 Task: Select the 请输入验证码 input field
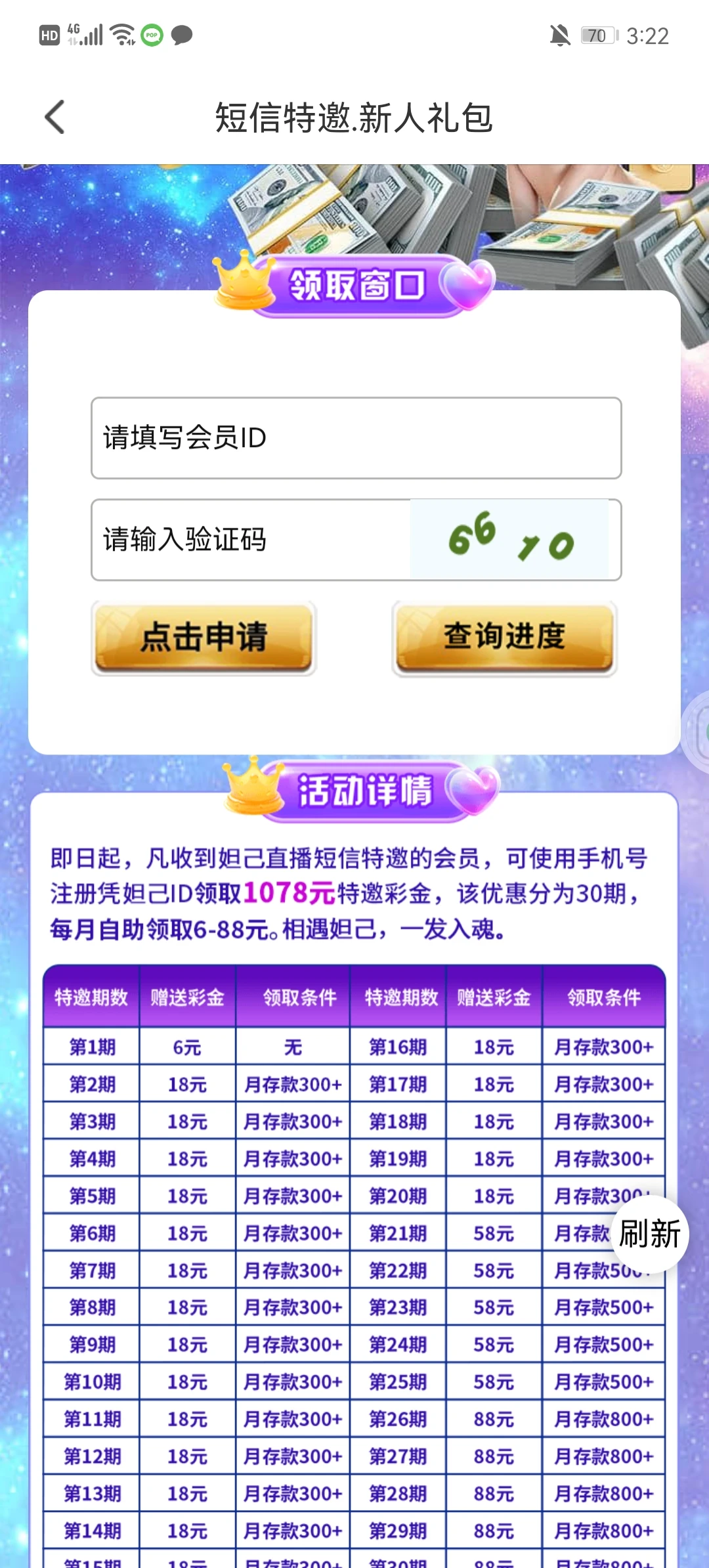pyautogui.click(x=249, y=540)
